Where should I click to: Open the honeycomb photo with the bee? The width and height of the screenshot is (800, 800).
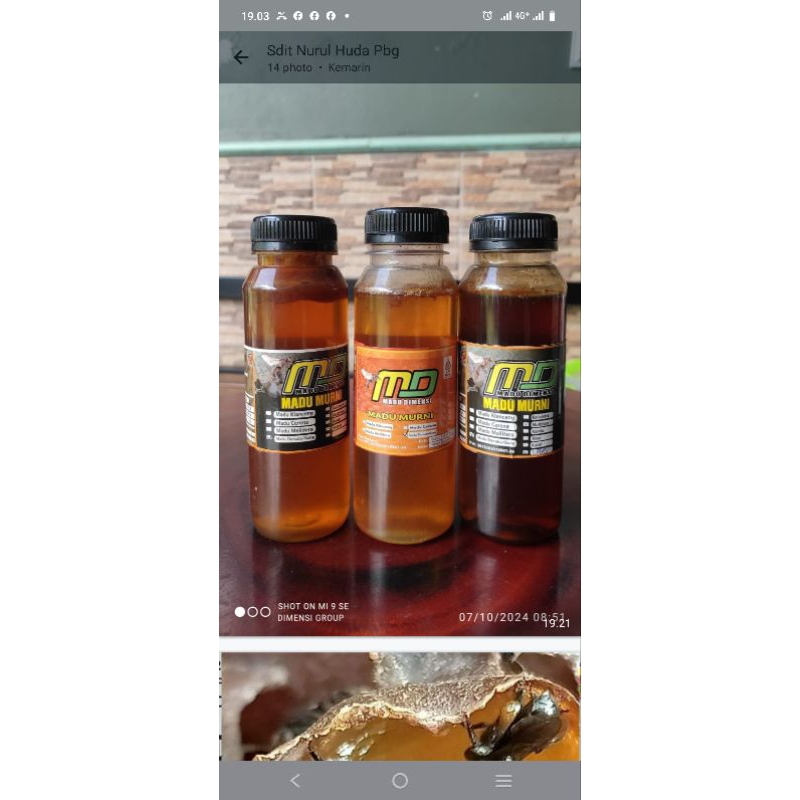coord(400,706)
